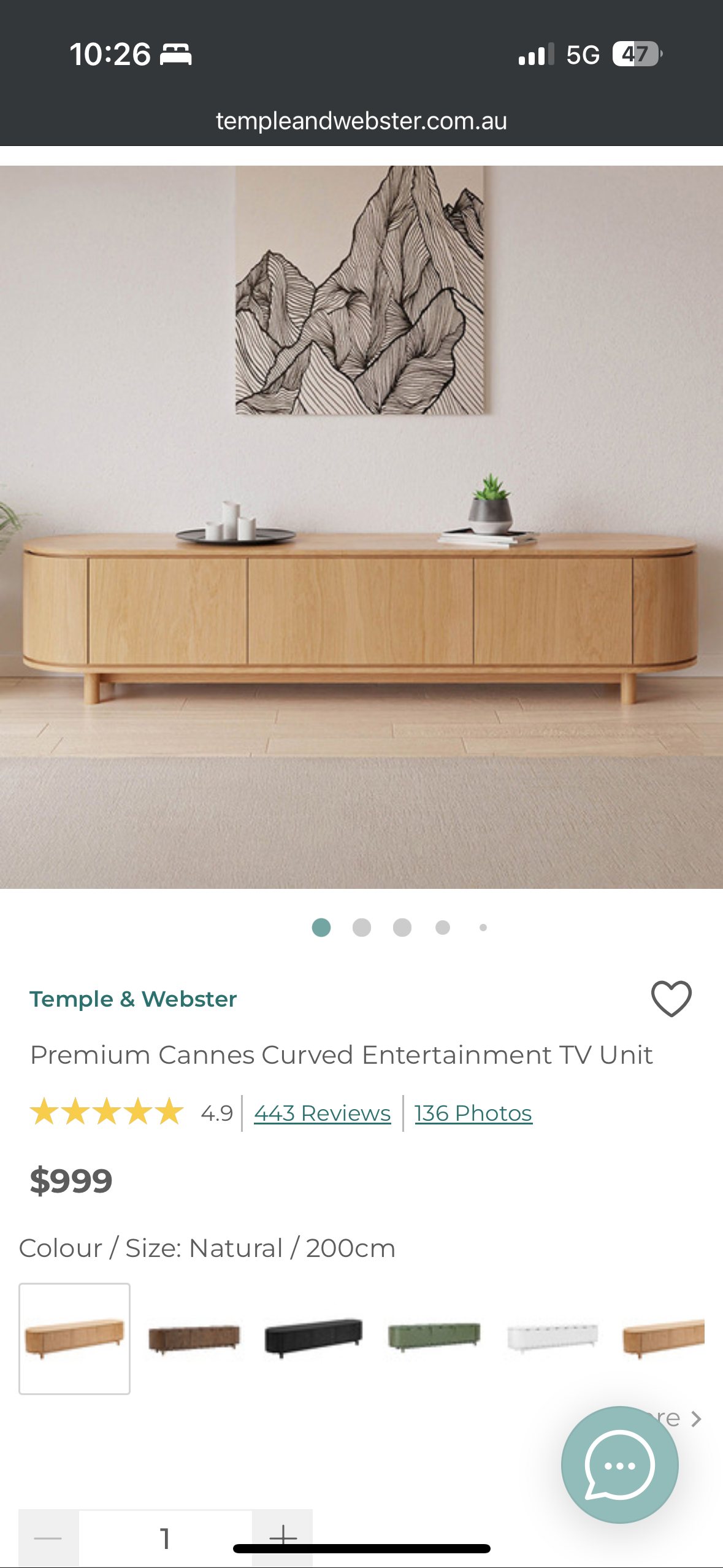Open the main product image

pyautogui.click(x=361, y=526)
